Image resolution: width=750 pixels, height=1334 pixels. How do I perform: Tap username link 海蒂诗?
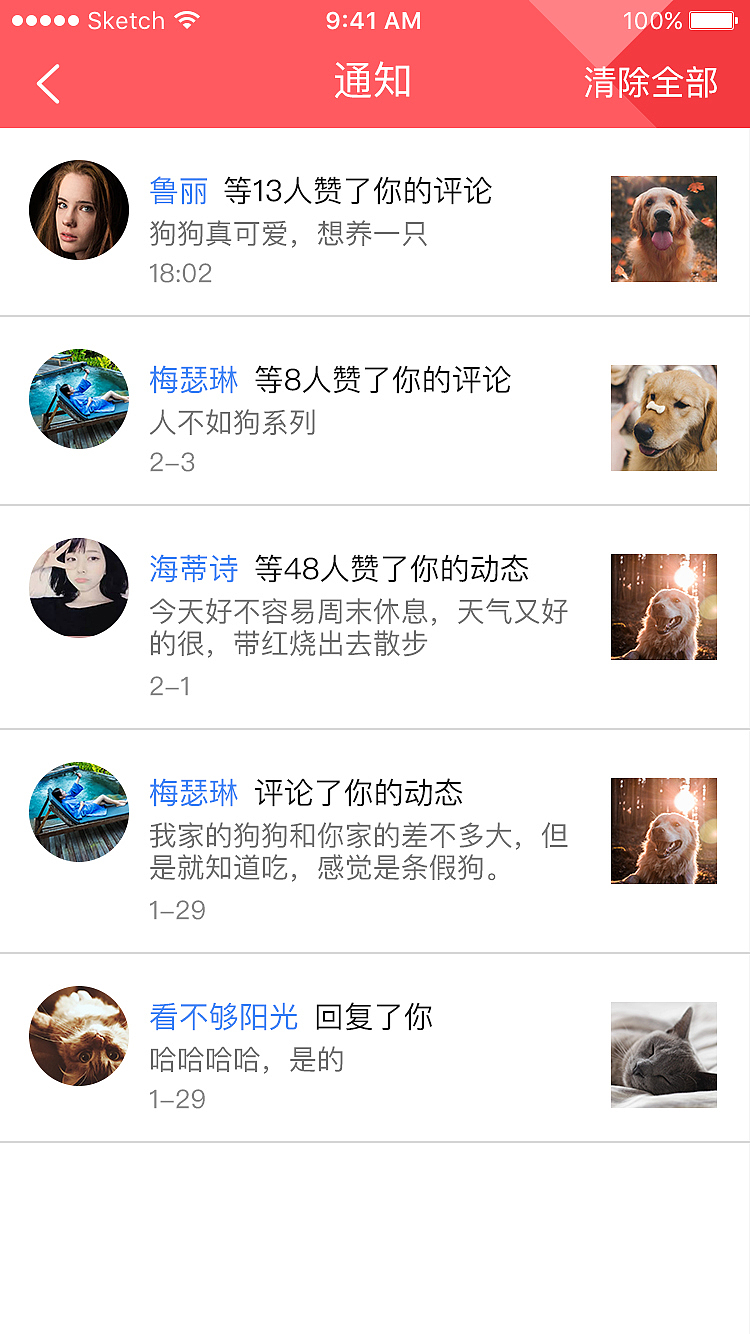194,569
